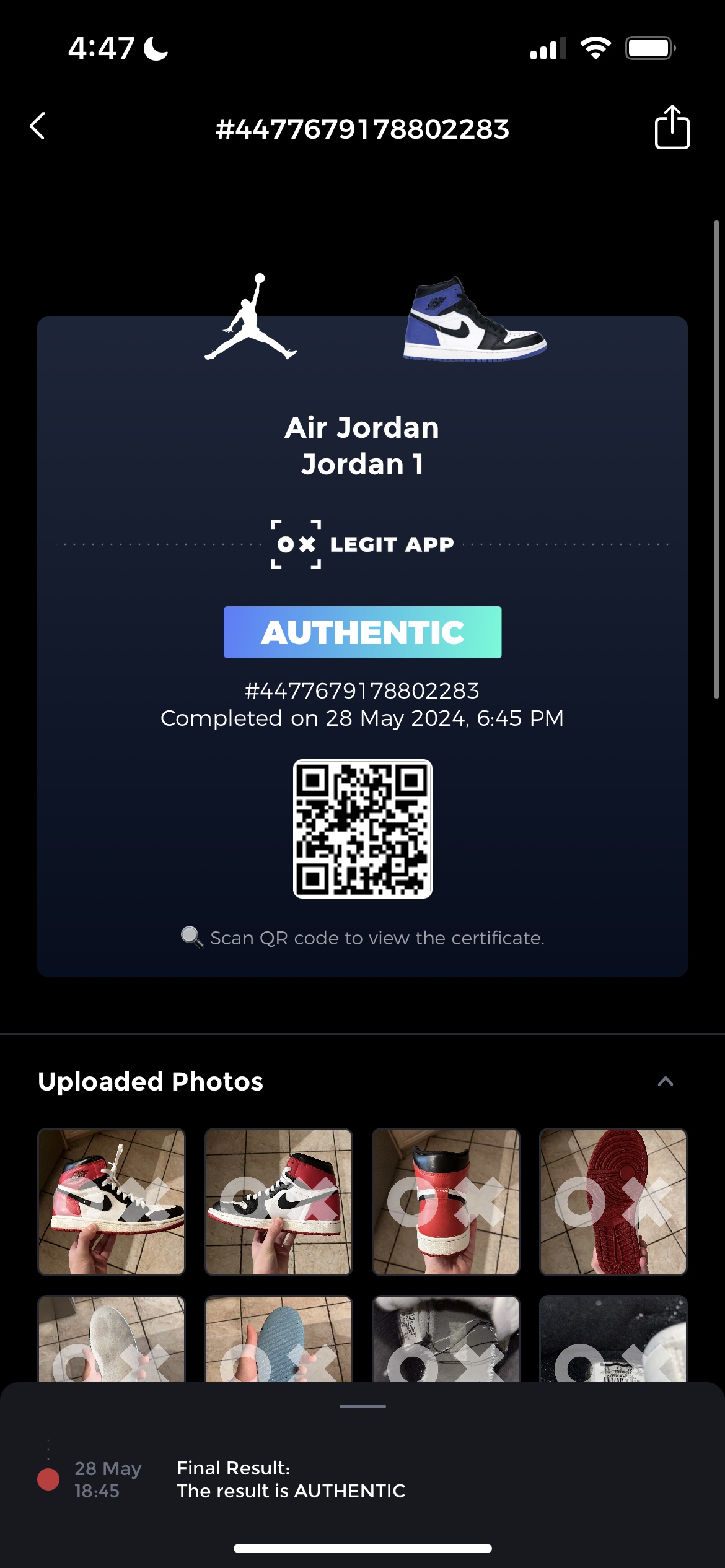
Task: Open the heel view photo
Action: 446,1201
